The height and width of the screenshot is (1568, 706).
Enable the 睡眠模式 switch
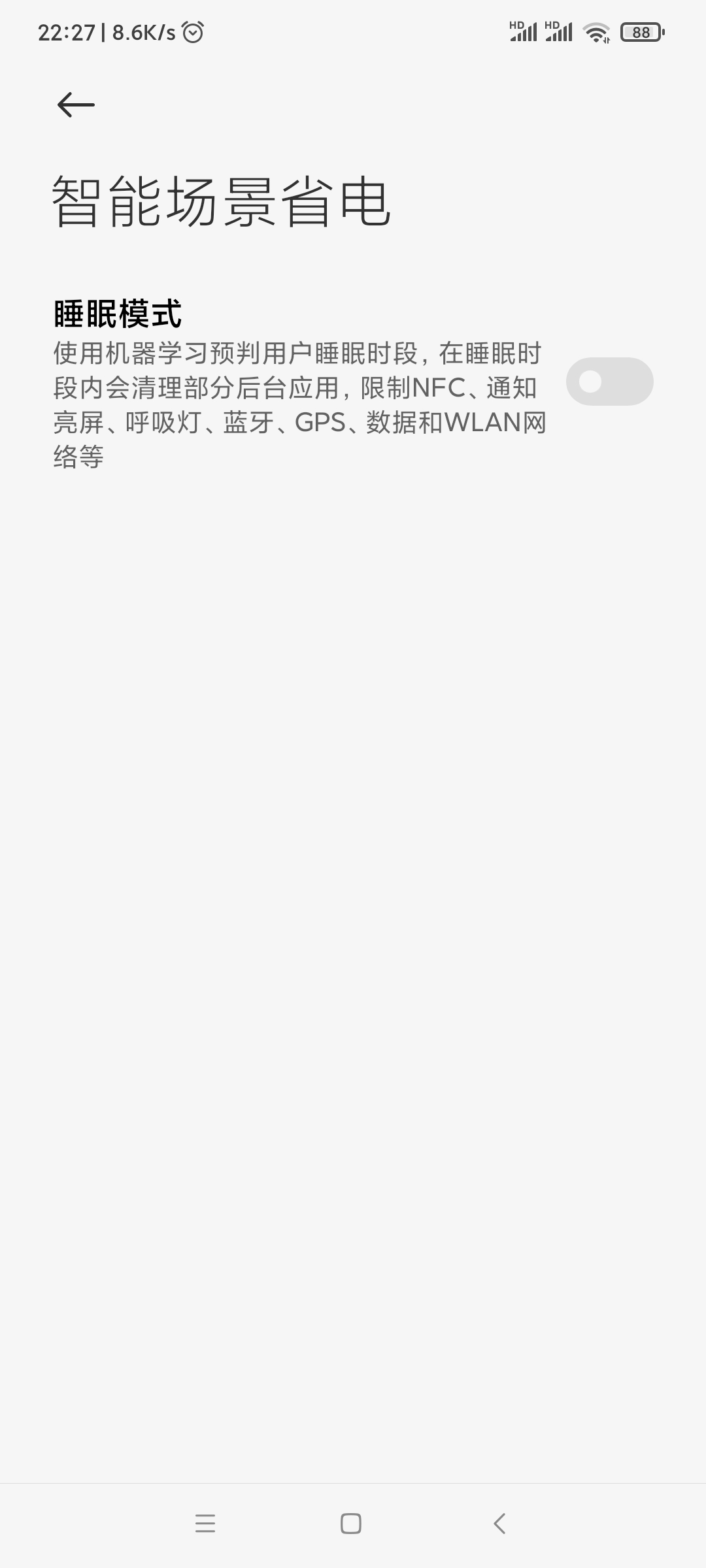609,382
